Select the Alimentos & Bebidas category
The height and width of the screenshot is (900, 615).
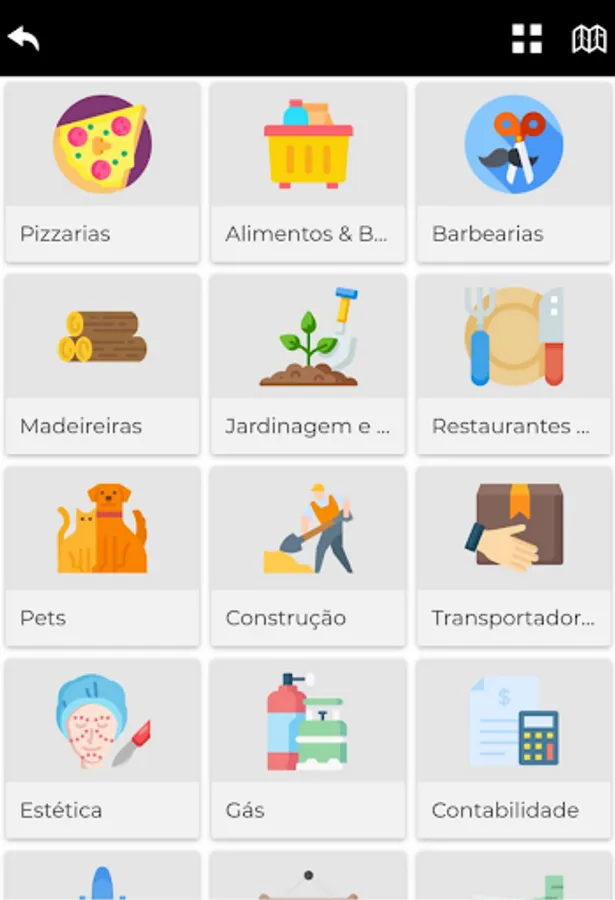308,172
